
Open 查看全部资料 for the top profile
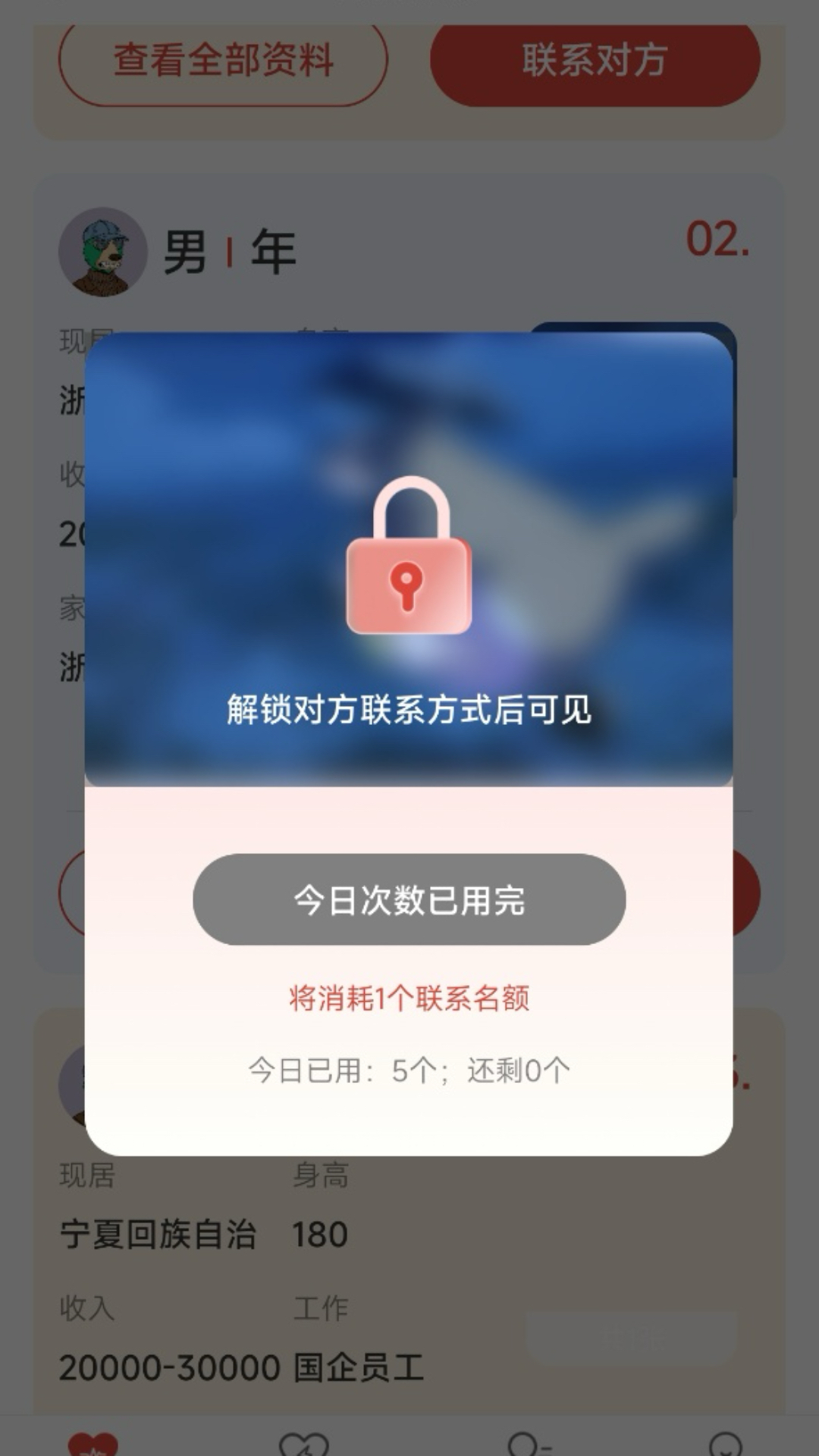pos(223,61)
